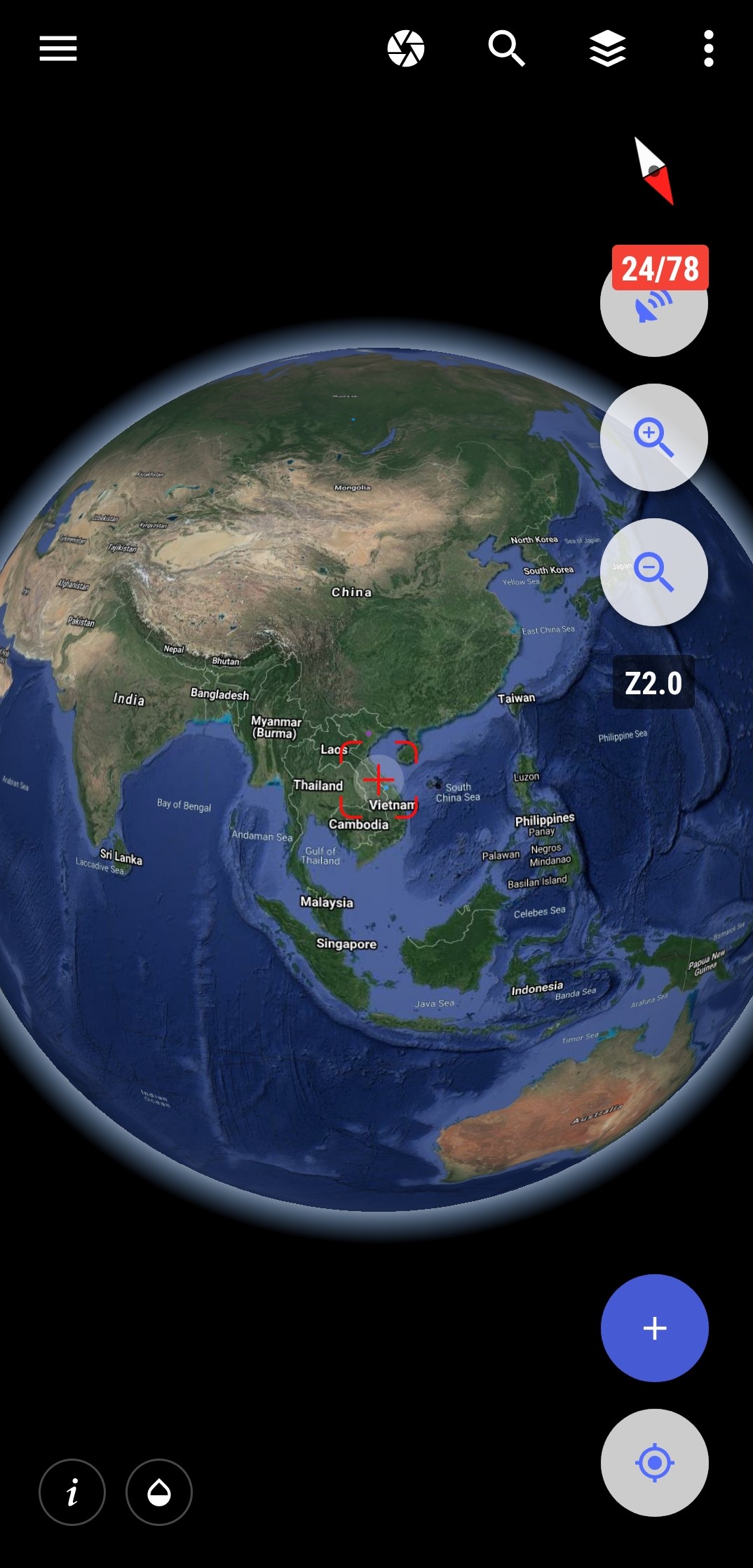This screenshot has width=753, height=1568.
Task: Tap the opacity drop icon
Action: click(159, 1492)
